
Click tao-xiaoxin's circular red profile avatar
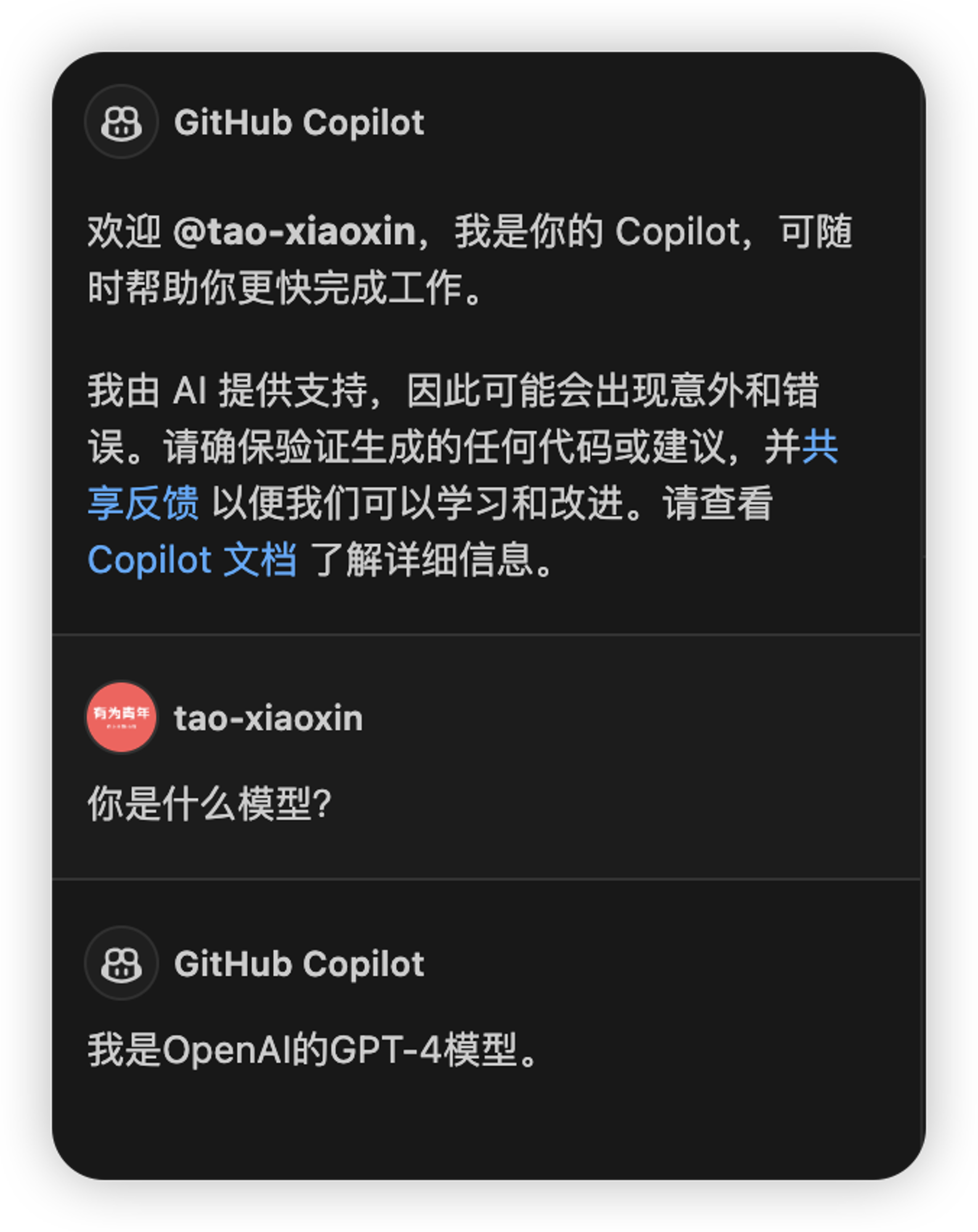(121, 717)
